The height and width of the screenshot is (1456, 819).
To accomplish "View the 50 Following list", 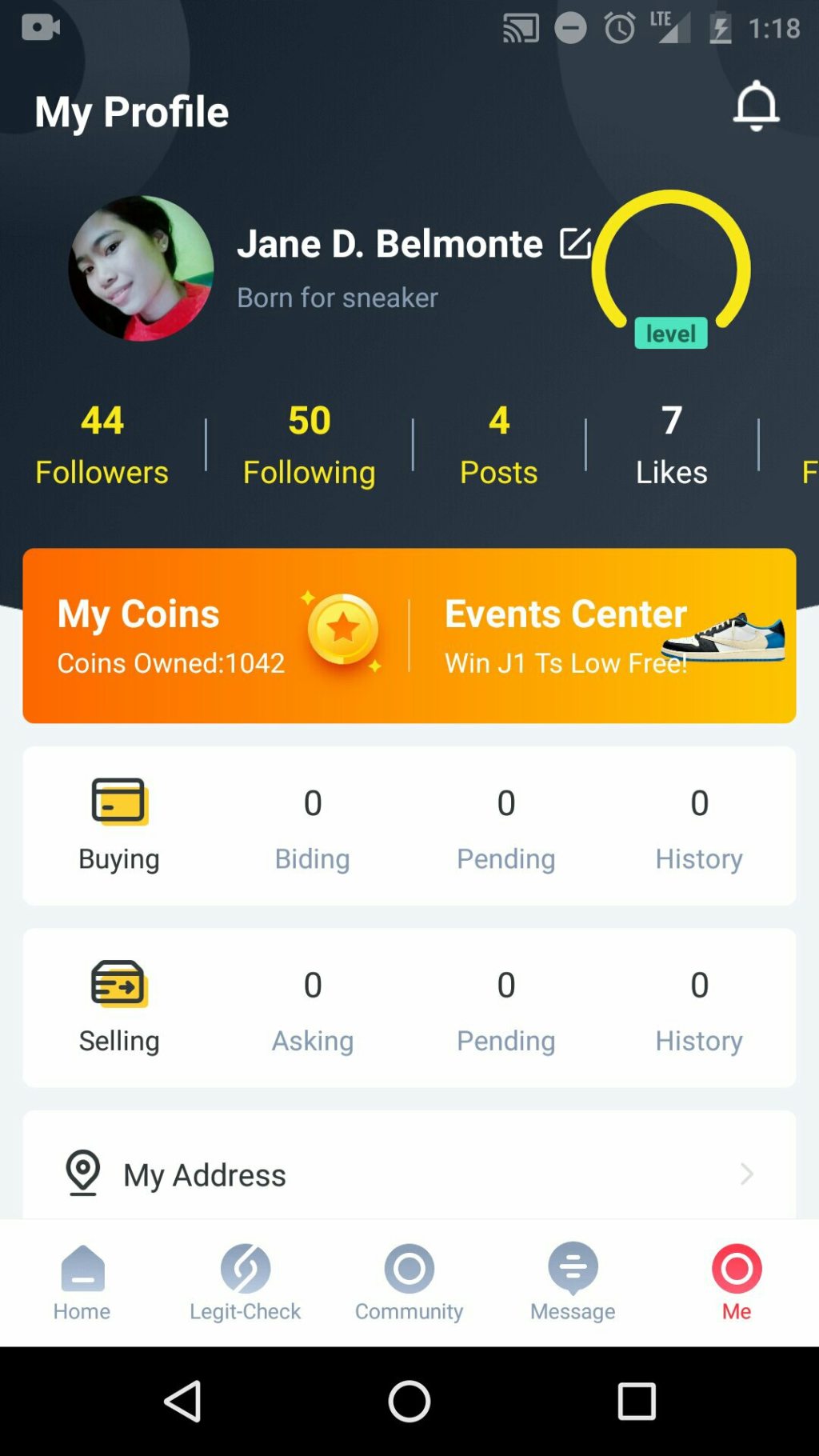I will click(x=309, y=445).
